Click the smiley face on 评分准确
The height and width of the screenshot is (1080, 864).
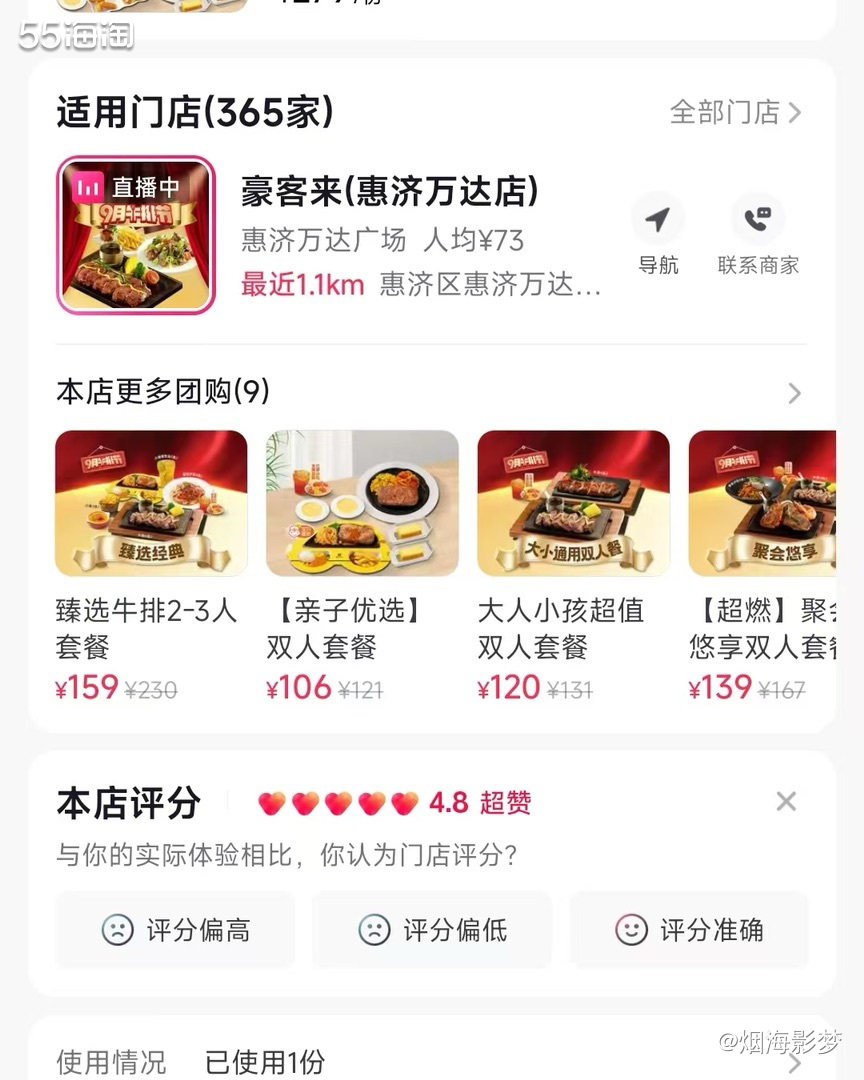(631, 929)
